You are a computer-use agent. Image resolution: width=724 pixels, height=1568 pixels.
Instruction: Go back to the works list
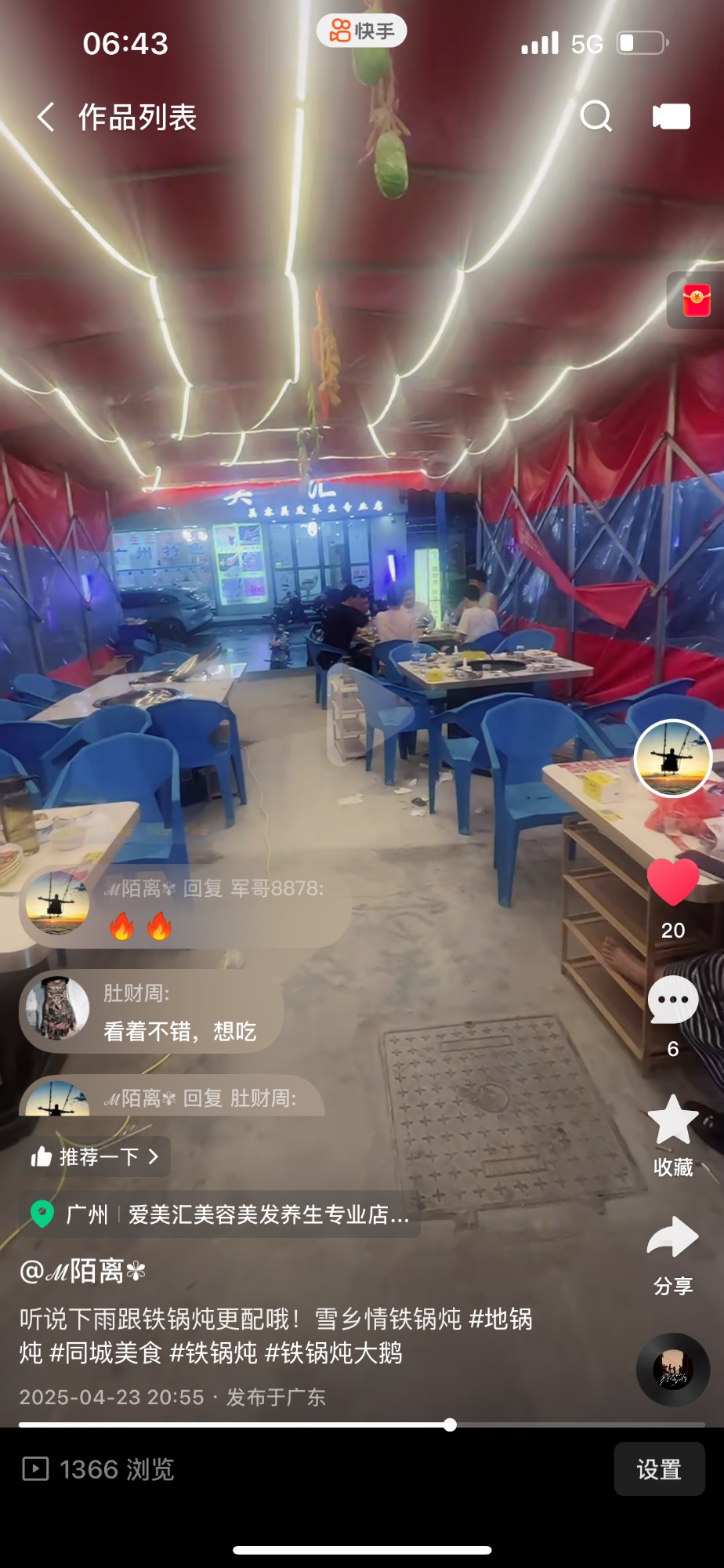[x=47, y=118]
